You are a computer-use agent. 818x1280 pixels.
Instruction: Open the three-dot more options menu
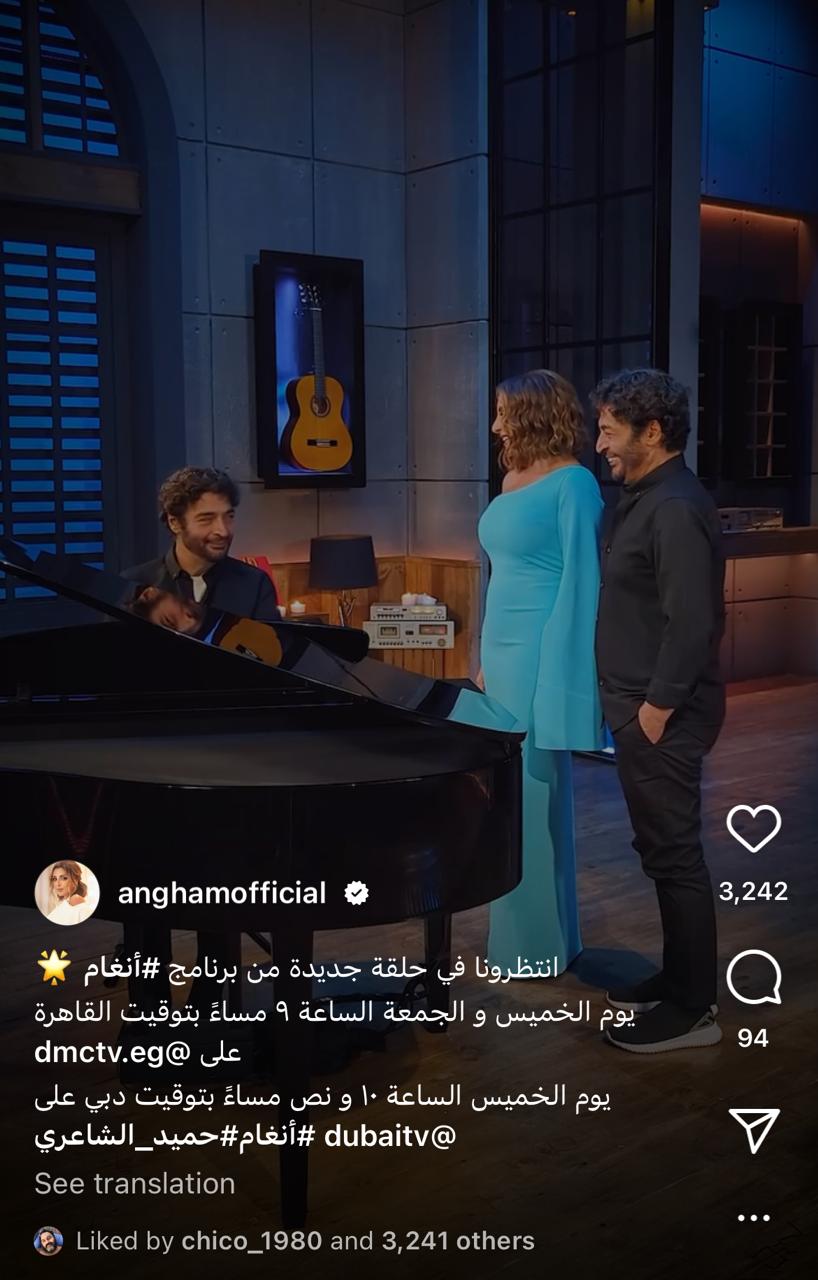point(753,1218)
